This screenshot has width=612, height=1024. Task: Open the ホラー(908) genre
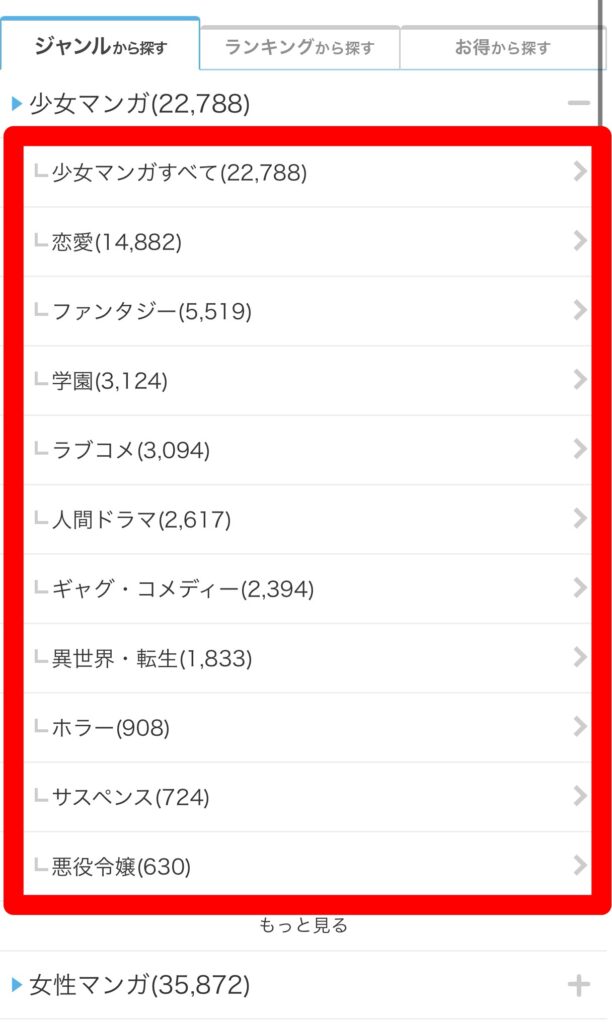(x=306, y=728)
